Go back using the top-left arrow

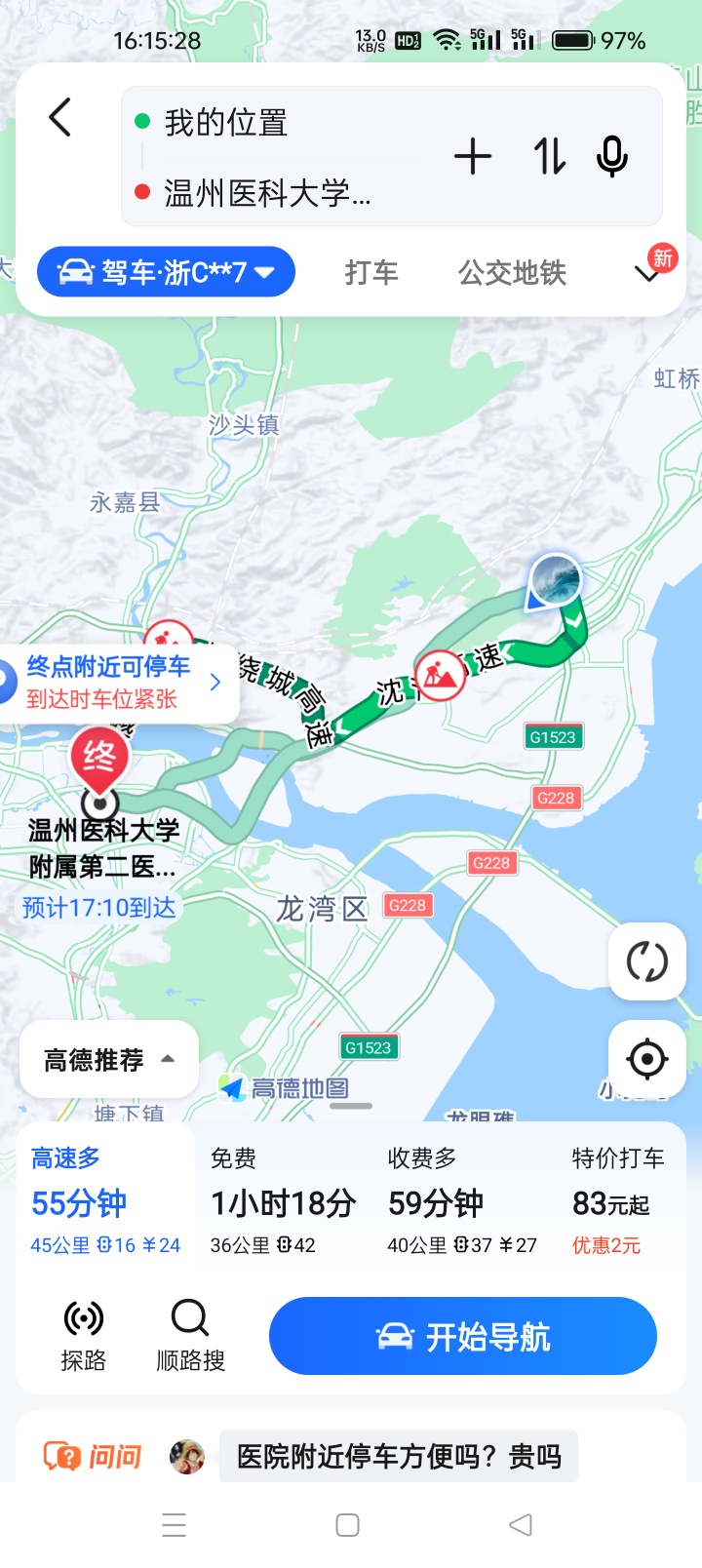tap(60, 118)
